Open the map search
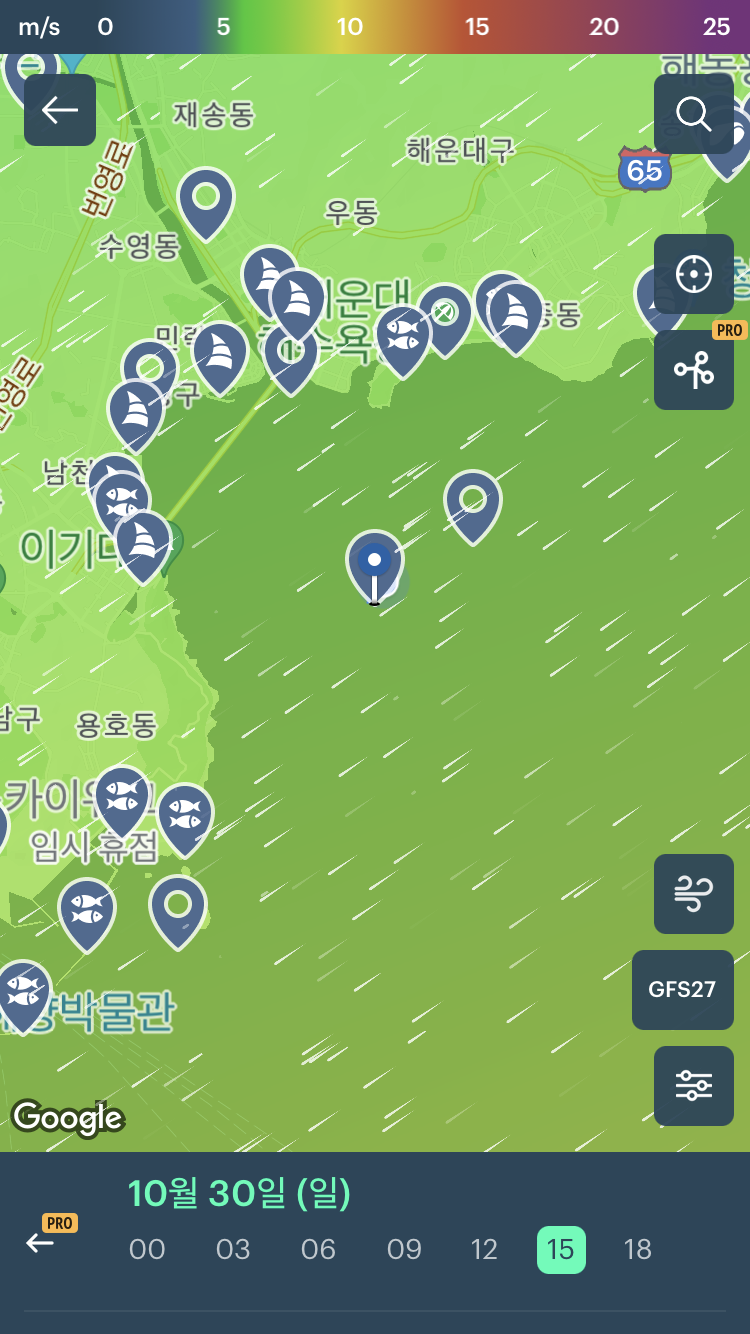750x1334 pixels. point(693,113)
